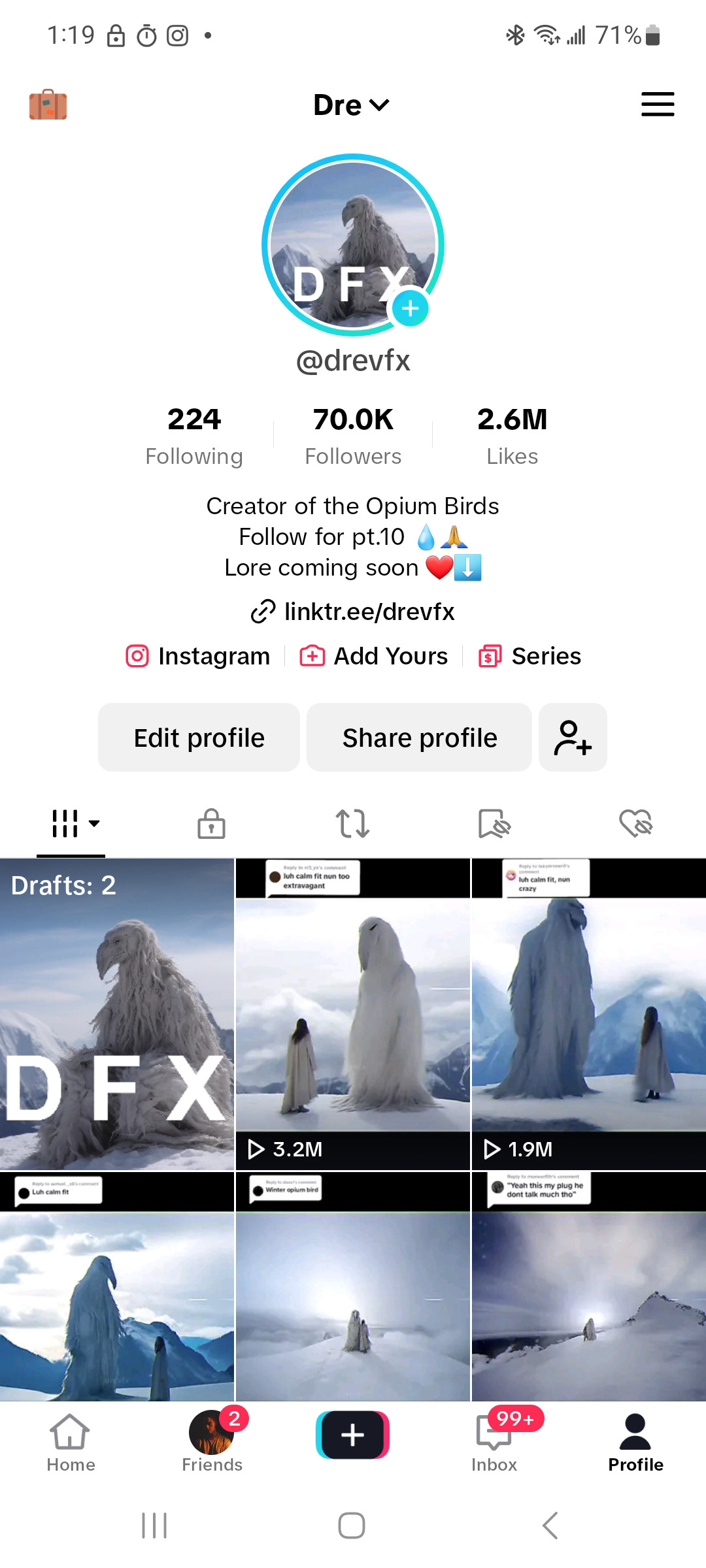706x1568 pixels.
Task: Open the Series section
Action: [x=529, y=656]
